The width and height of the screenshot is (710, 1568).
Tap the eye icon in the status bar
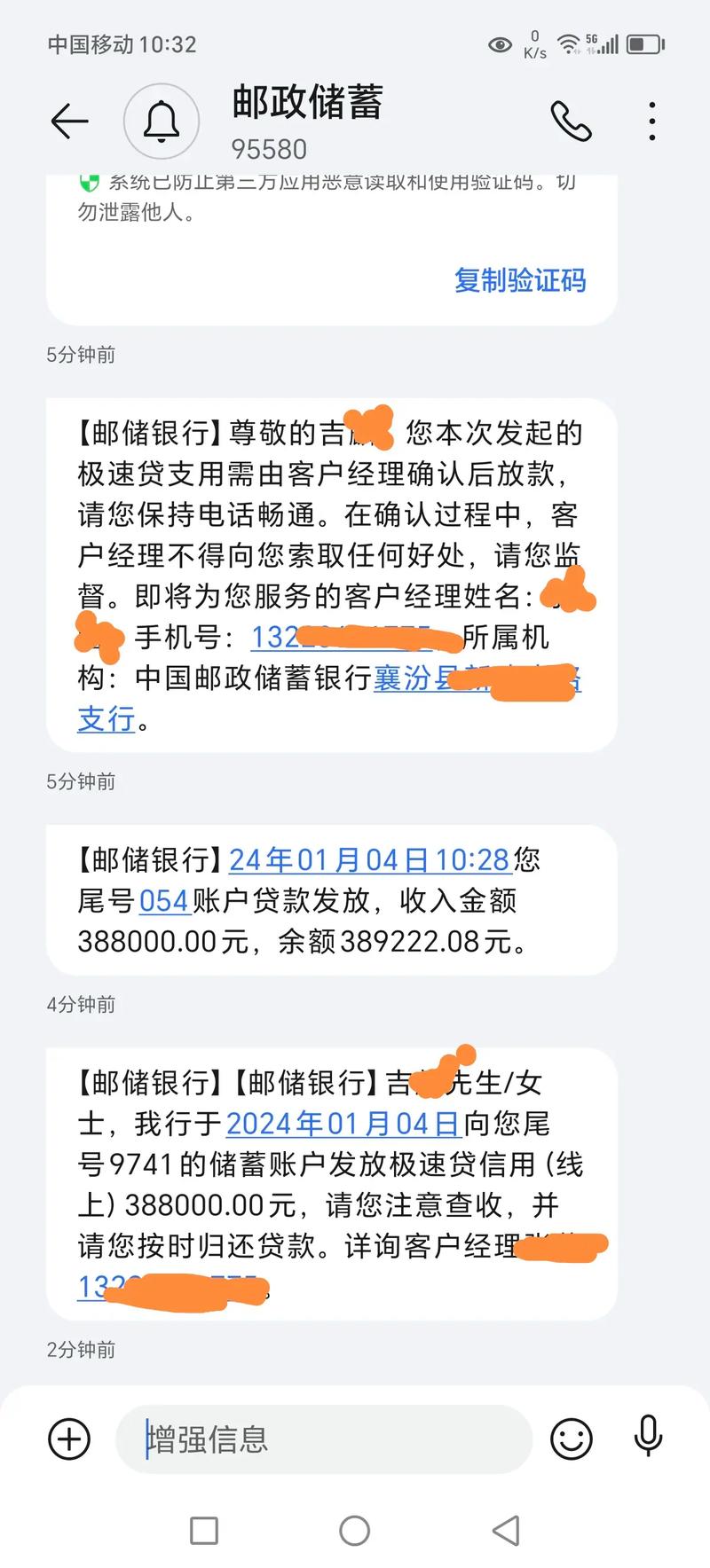point(500,43)
